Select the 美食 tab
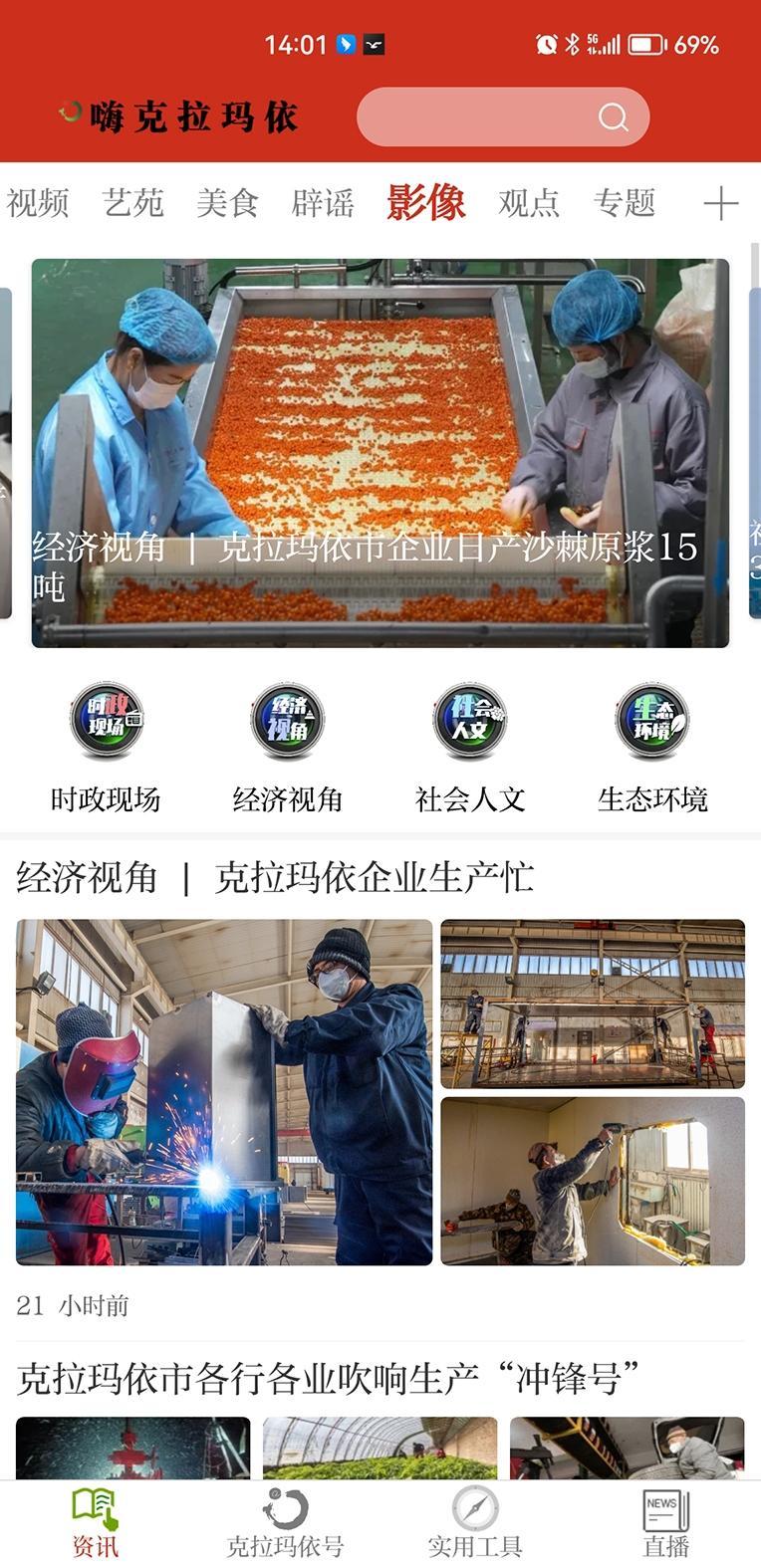Viewport: 761px width, 1568px height. [x=227, y=203]
